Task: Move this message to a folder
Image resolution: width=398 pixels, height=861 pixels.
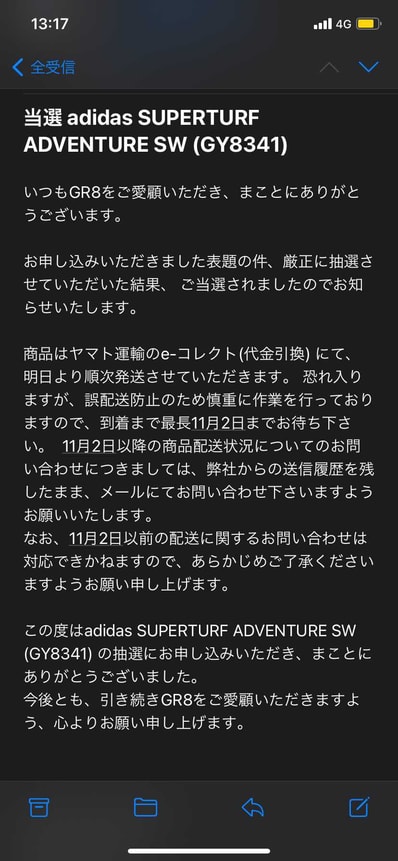Action: 145,807
